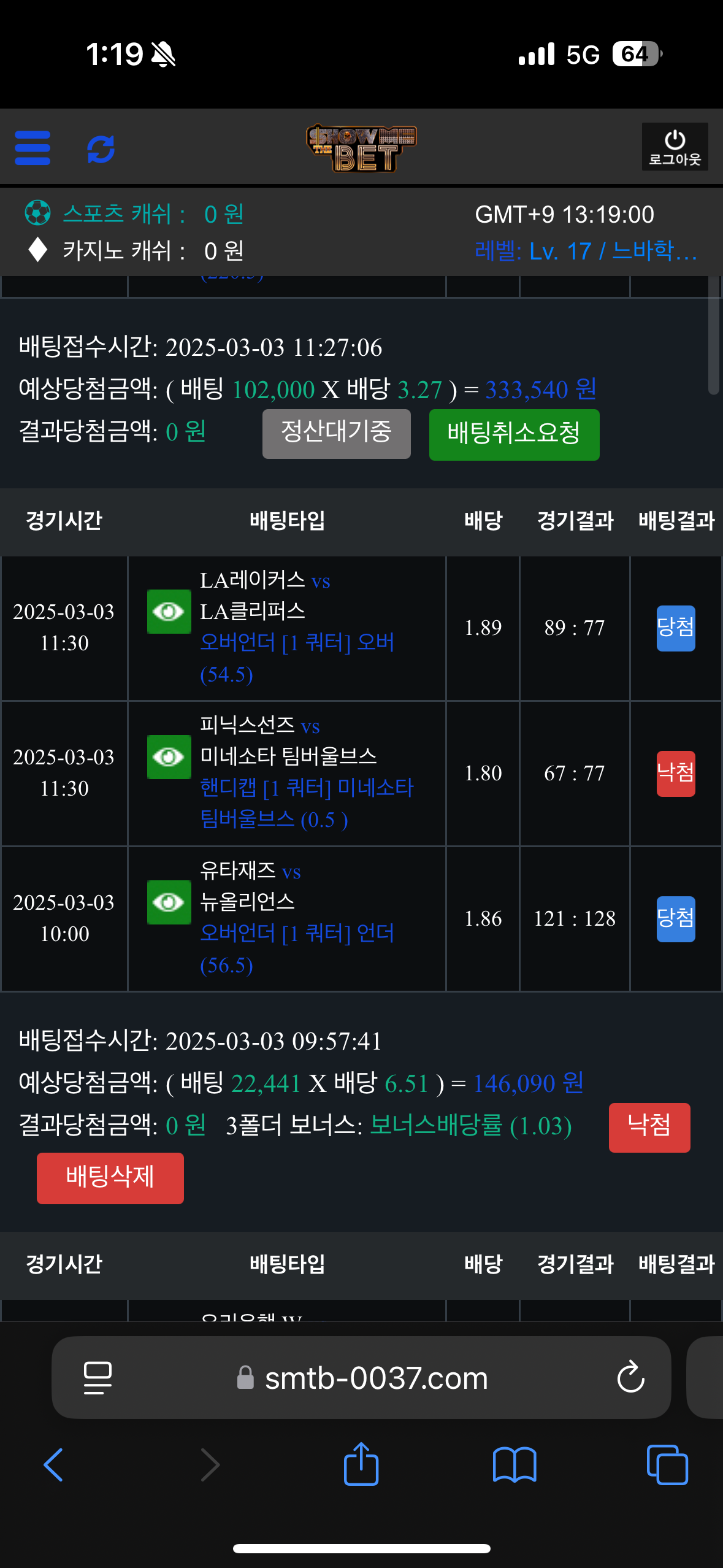Go back to the previous page
This screenshot has width=723, height=1568.
pos(53,1465)
